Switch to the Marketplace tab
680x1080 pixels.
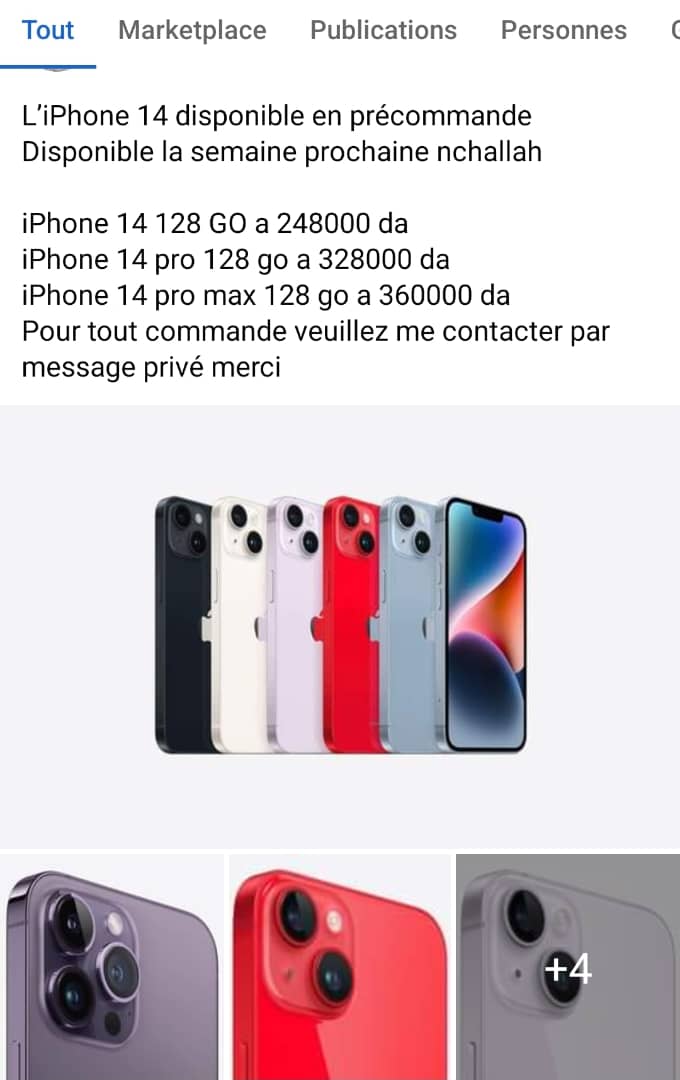point(192,31)
